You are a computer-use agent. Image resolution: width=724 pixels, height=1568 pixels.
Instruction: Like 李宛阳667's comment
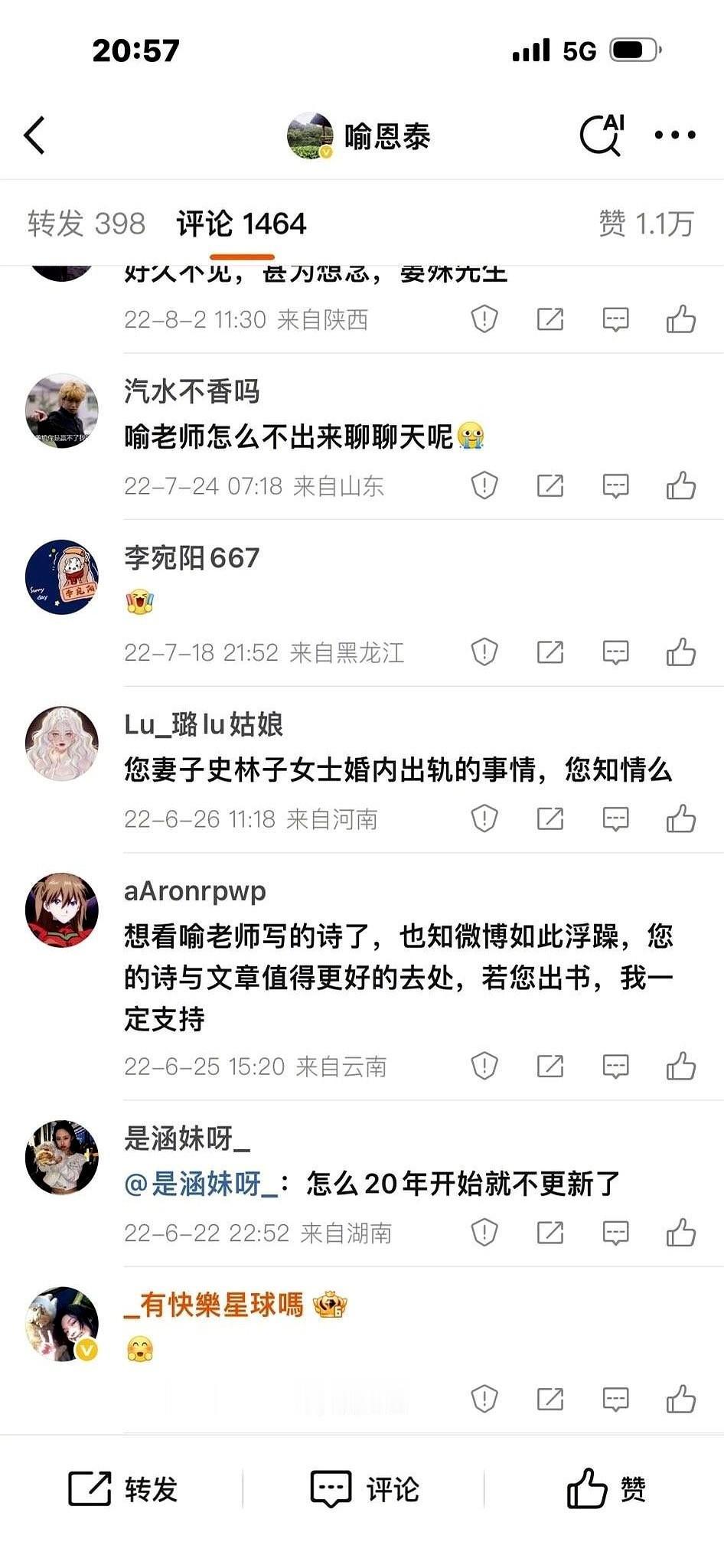[680, 652]
